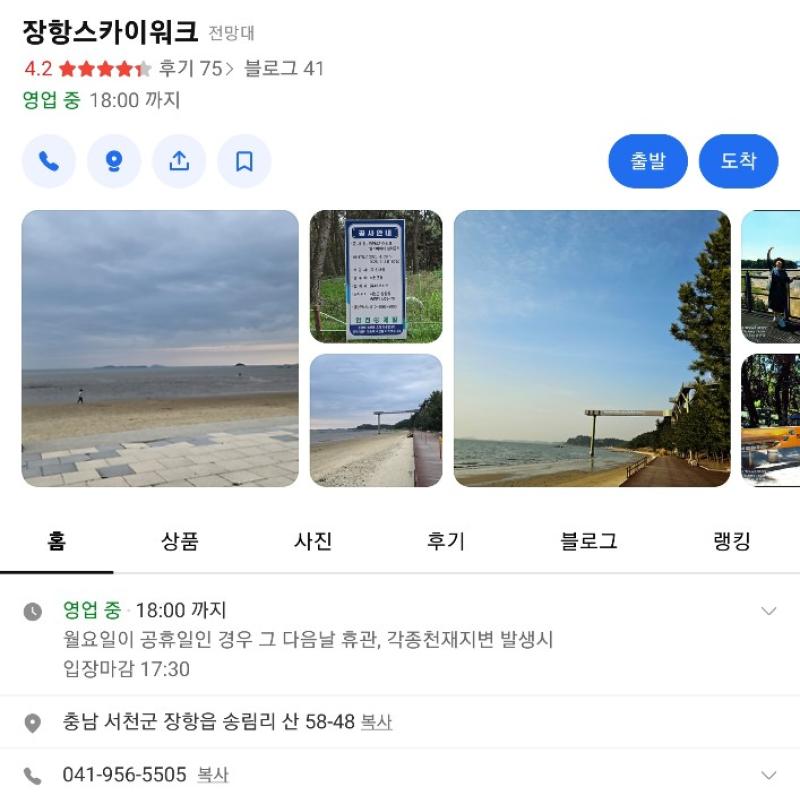Expand the business hours details
This screenshot has width=800, height=800.
(768, 611)
